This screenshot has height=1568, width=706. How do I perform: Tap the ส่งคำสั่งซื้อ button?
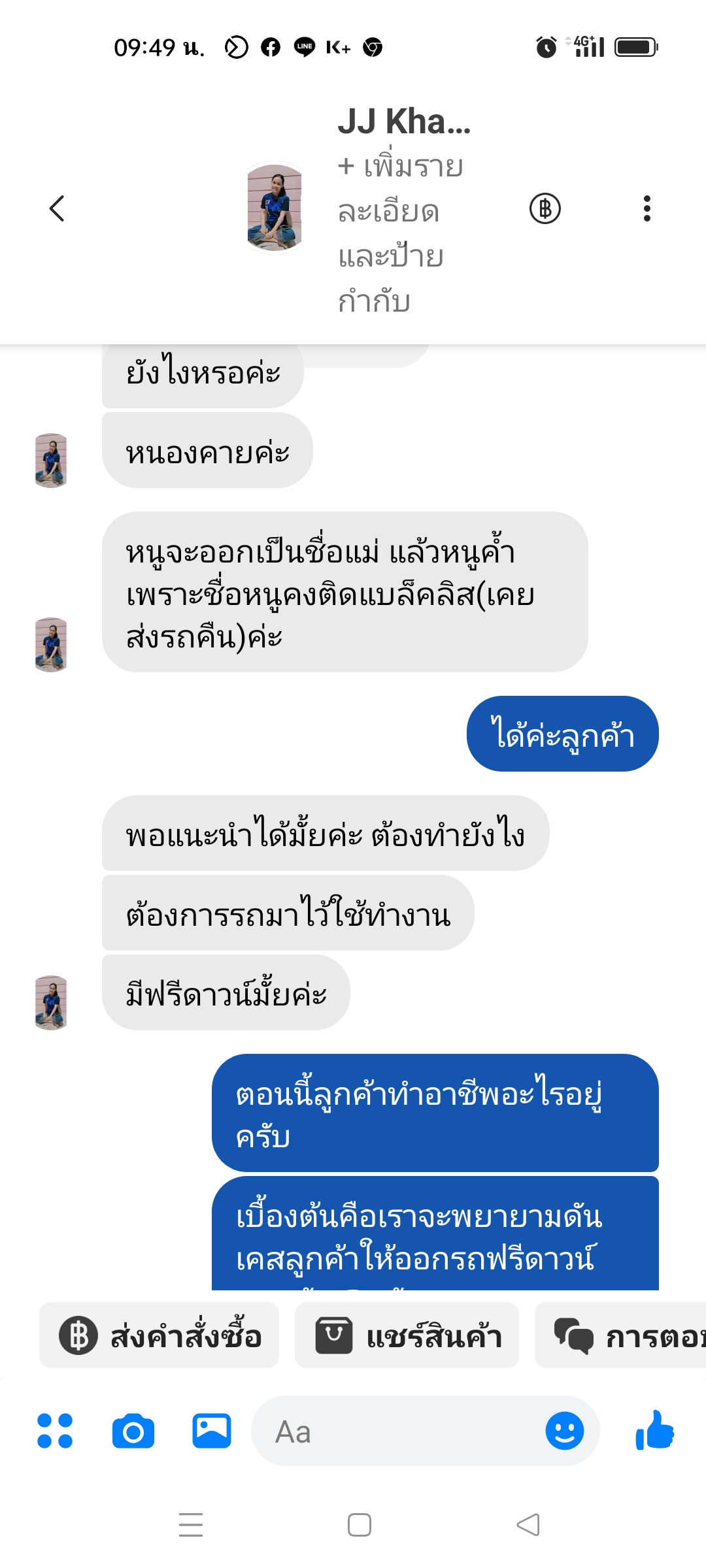tap(160, 1335)
